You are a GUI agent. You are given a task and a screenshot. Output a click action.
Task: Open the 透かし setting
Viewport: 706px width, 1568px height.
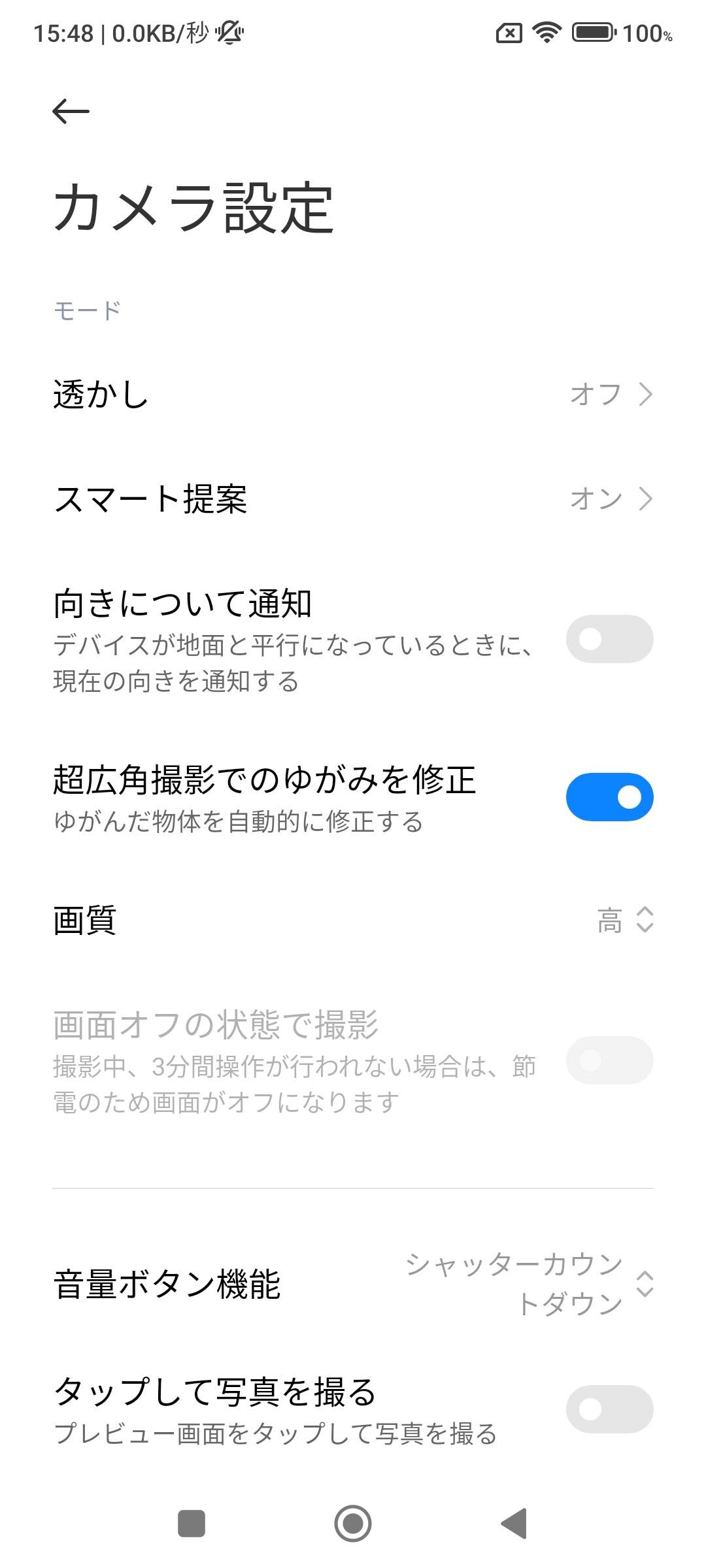click(353, 395)
